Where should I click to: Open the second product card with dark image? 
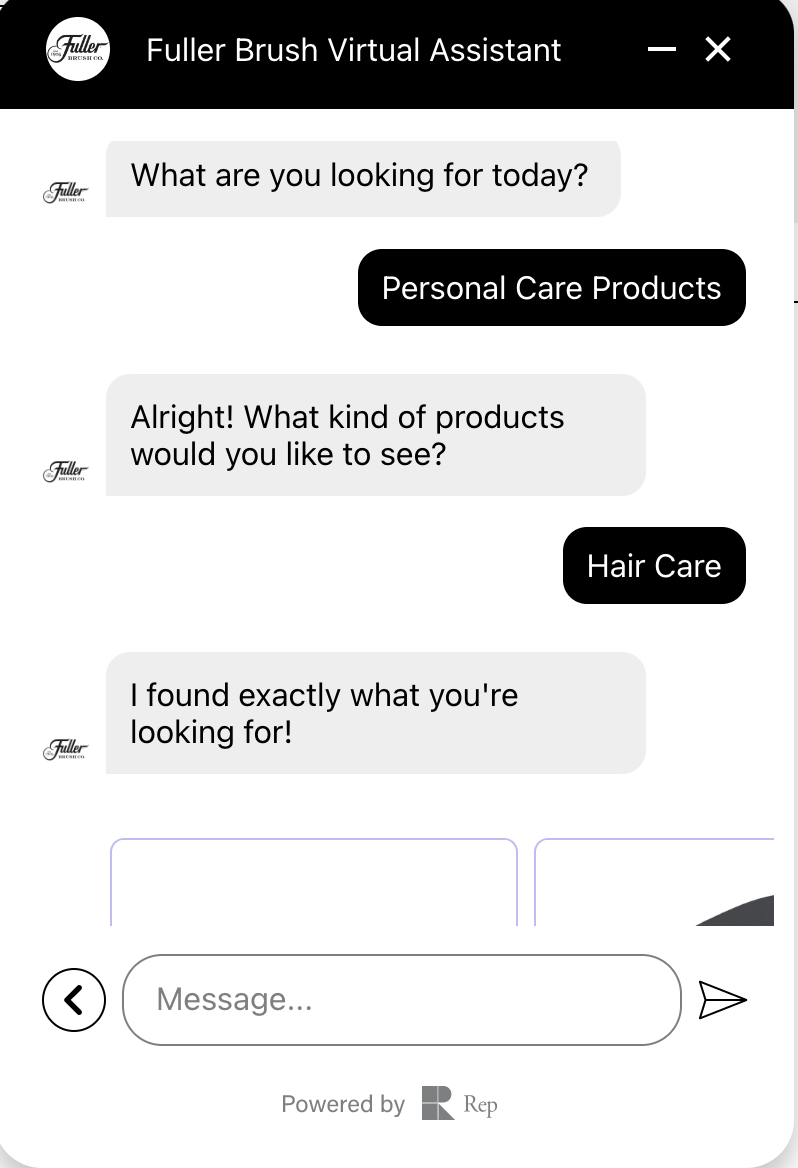pos(655,883)
